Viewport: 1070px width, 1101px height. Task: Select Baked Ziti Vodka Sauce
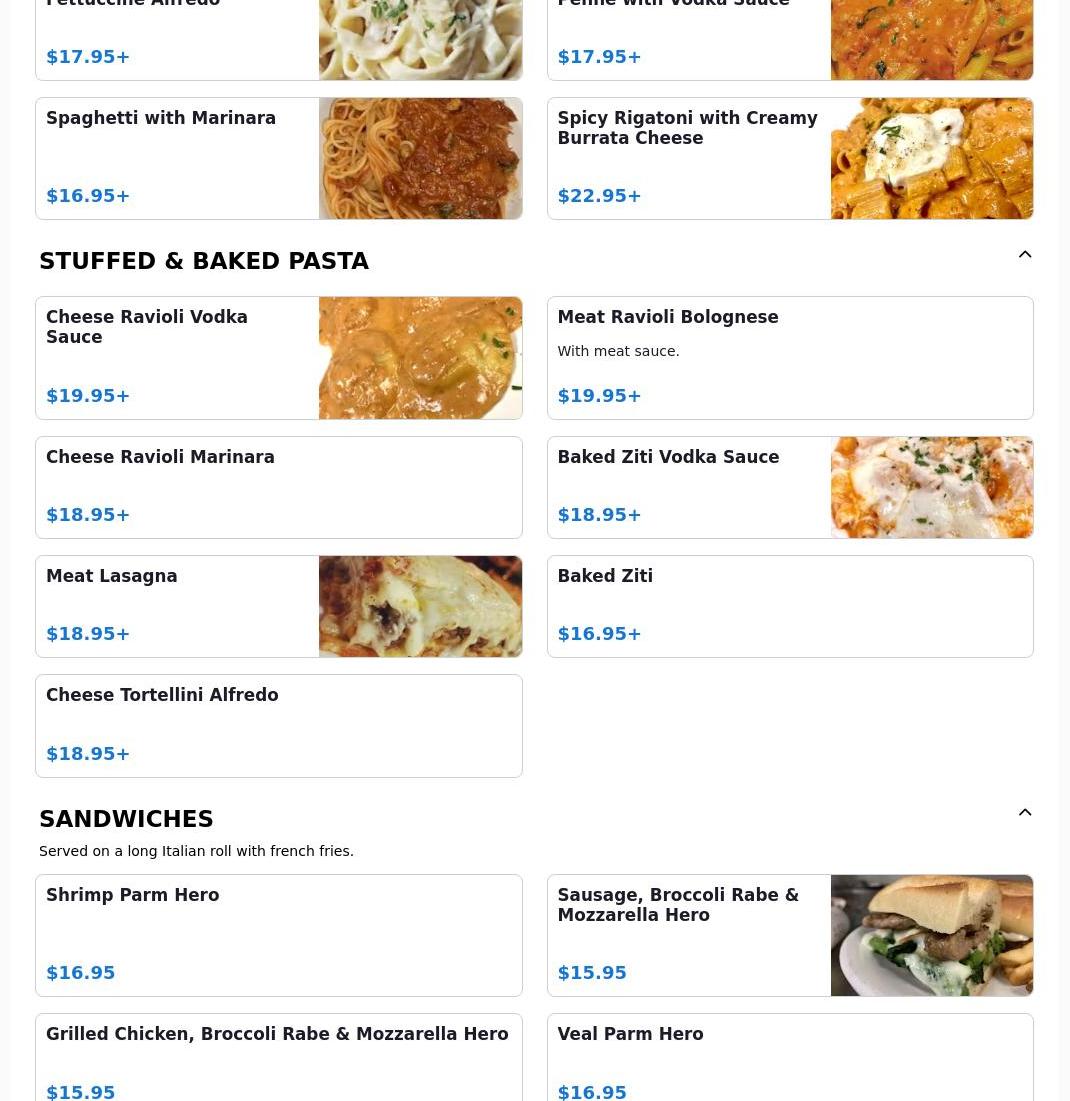click(789, 487)
